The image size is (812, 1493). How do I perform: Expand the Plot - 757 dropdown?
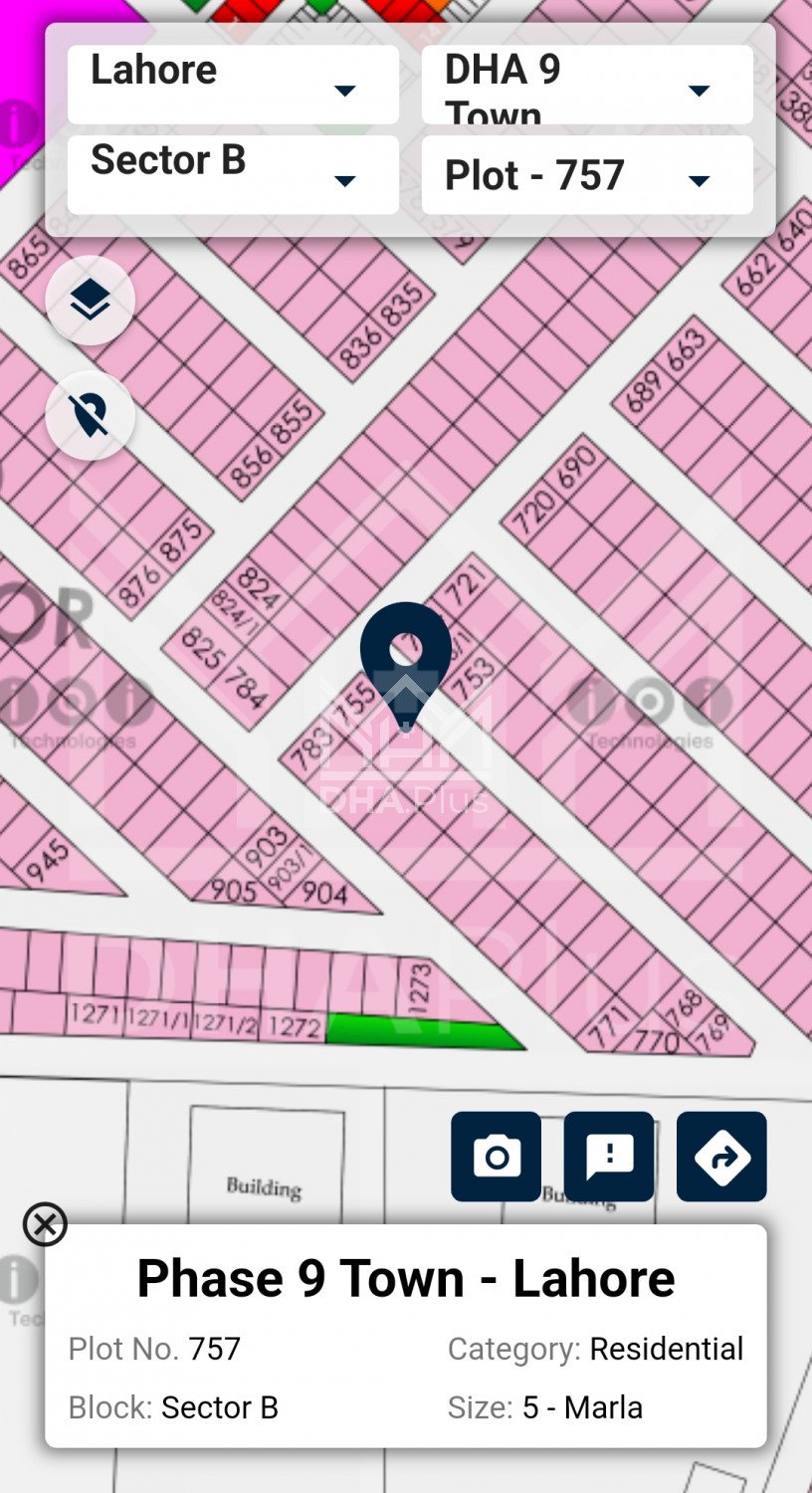pos(587,175)
